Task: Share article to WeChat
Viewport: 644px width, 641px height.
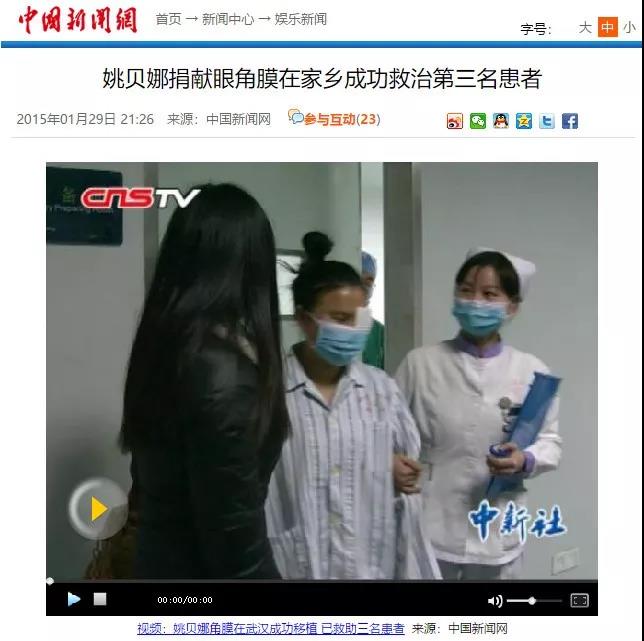Action: tap(478, 121)
